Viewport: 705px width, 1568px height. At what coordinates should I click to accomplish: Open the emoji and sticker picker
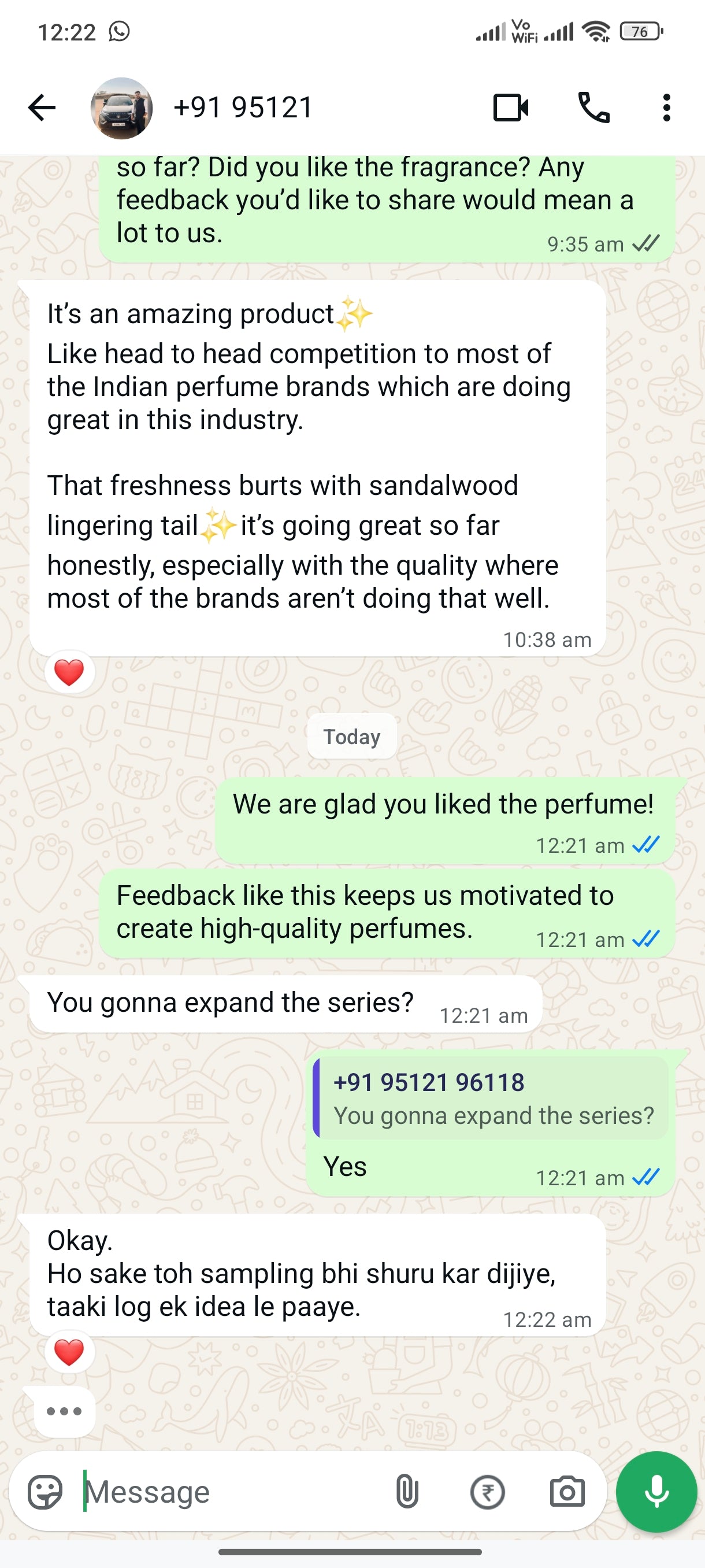click(45, 1492)
